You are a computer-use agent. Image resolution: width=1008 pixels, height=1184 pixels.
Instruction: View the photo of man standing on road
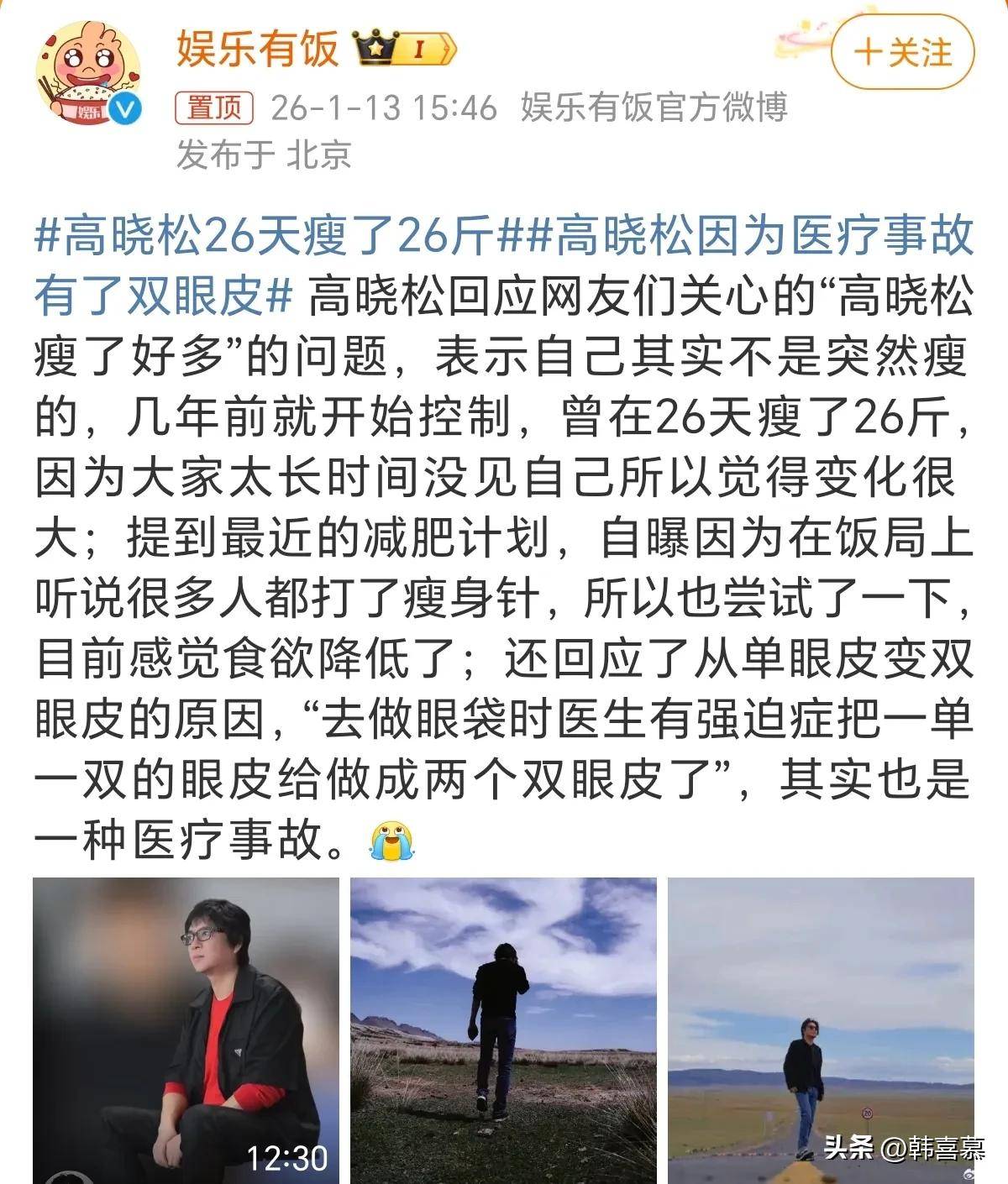(820, 1029)
